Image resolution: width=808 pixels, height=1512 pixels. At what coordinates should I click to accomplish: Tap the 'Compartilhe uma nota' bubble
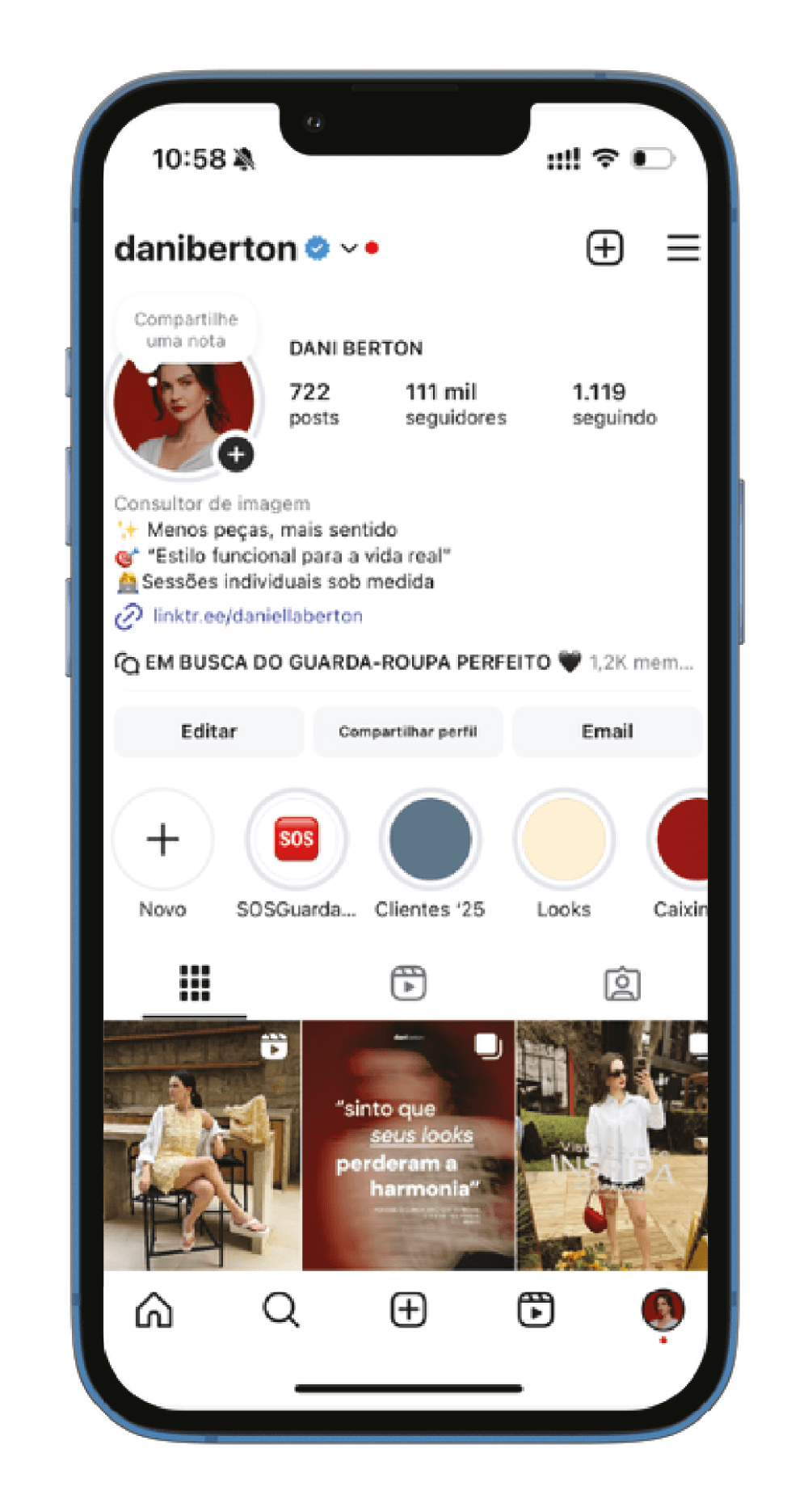(186, 330)
